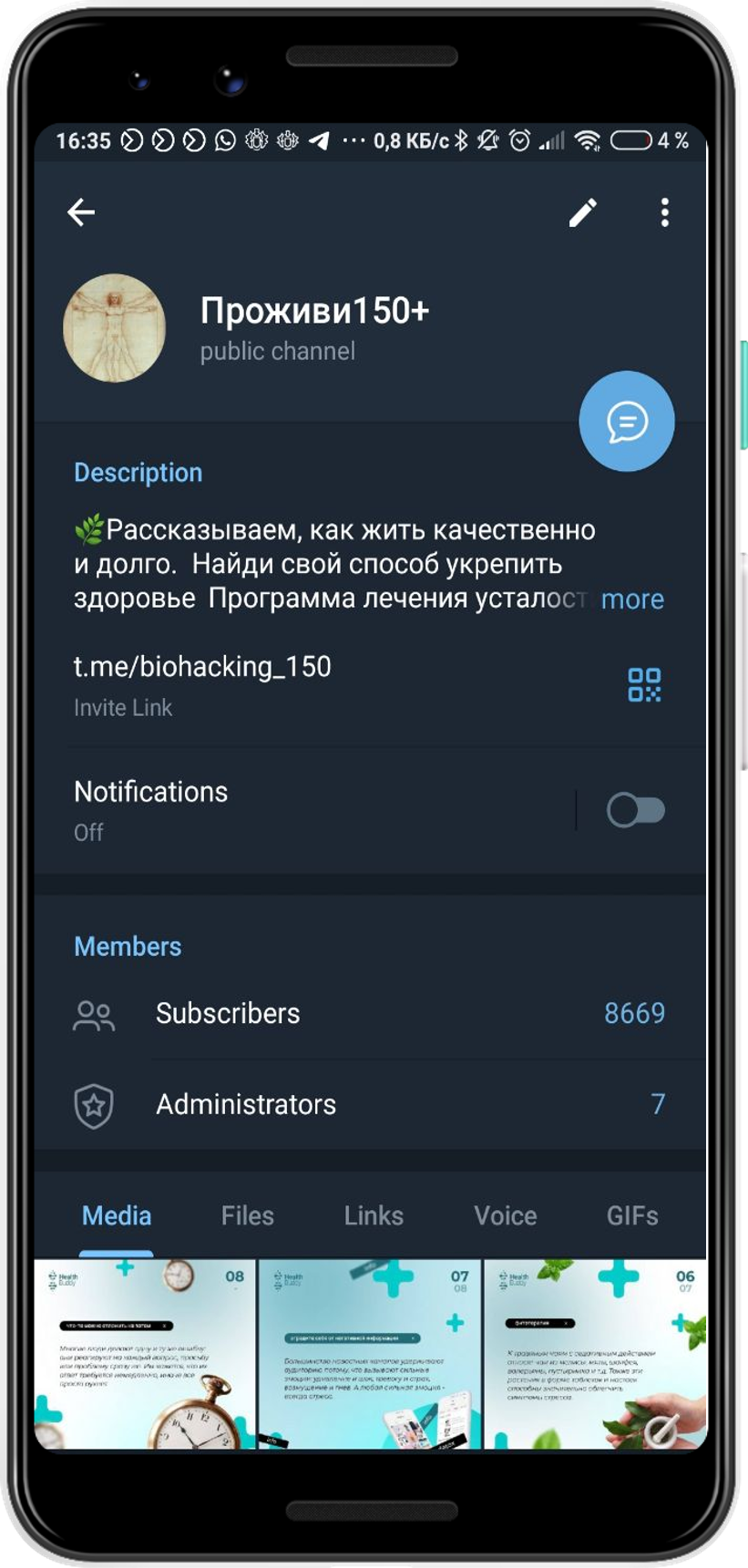Open the media image numbered 07
Viewport: 748px width, 1568px height.
(370, 1353)
